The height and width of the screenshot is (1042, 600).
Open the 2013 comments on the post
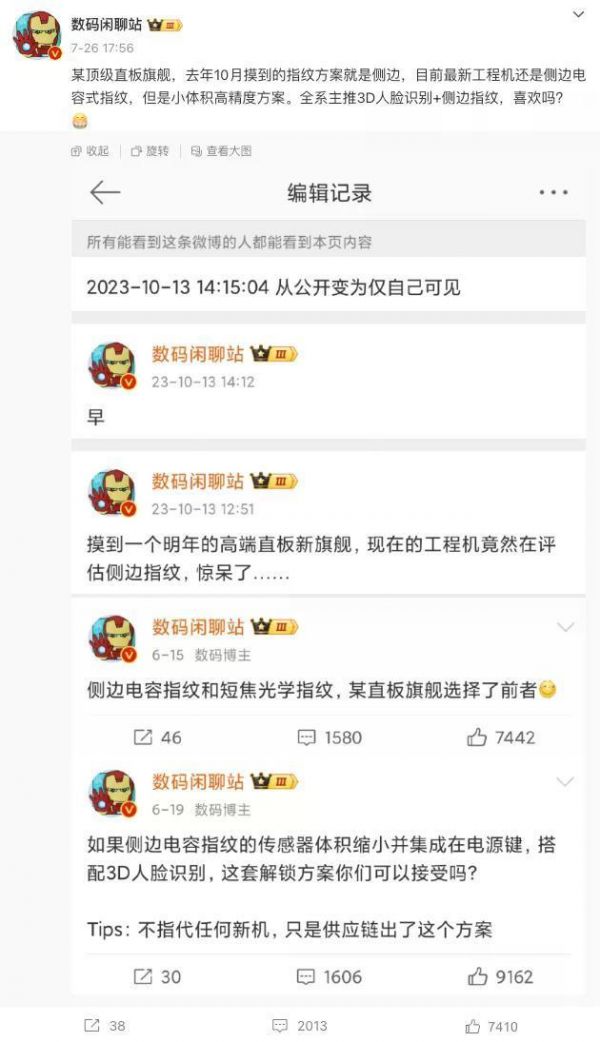(x=300, y=1025)
